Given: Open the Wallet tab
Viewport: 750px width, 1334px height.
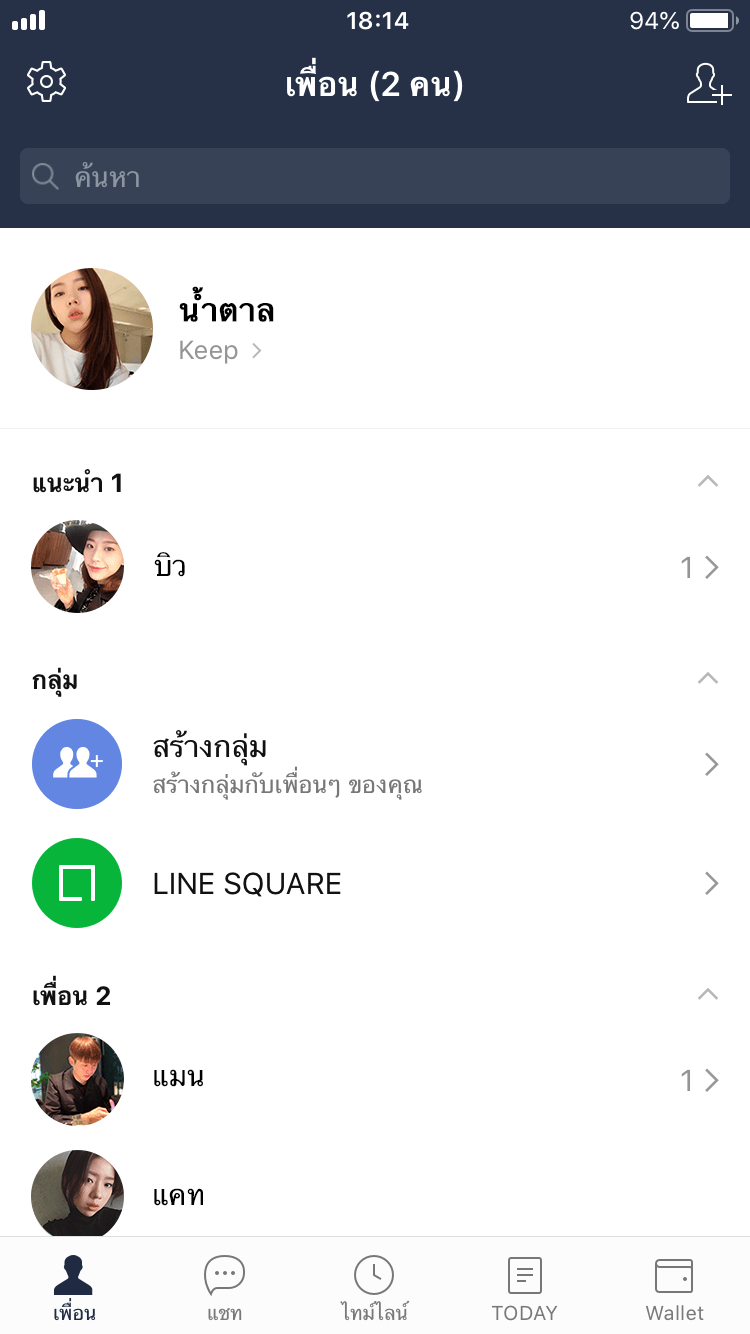Looking at the screenshot, I should click(674, 1288).
